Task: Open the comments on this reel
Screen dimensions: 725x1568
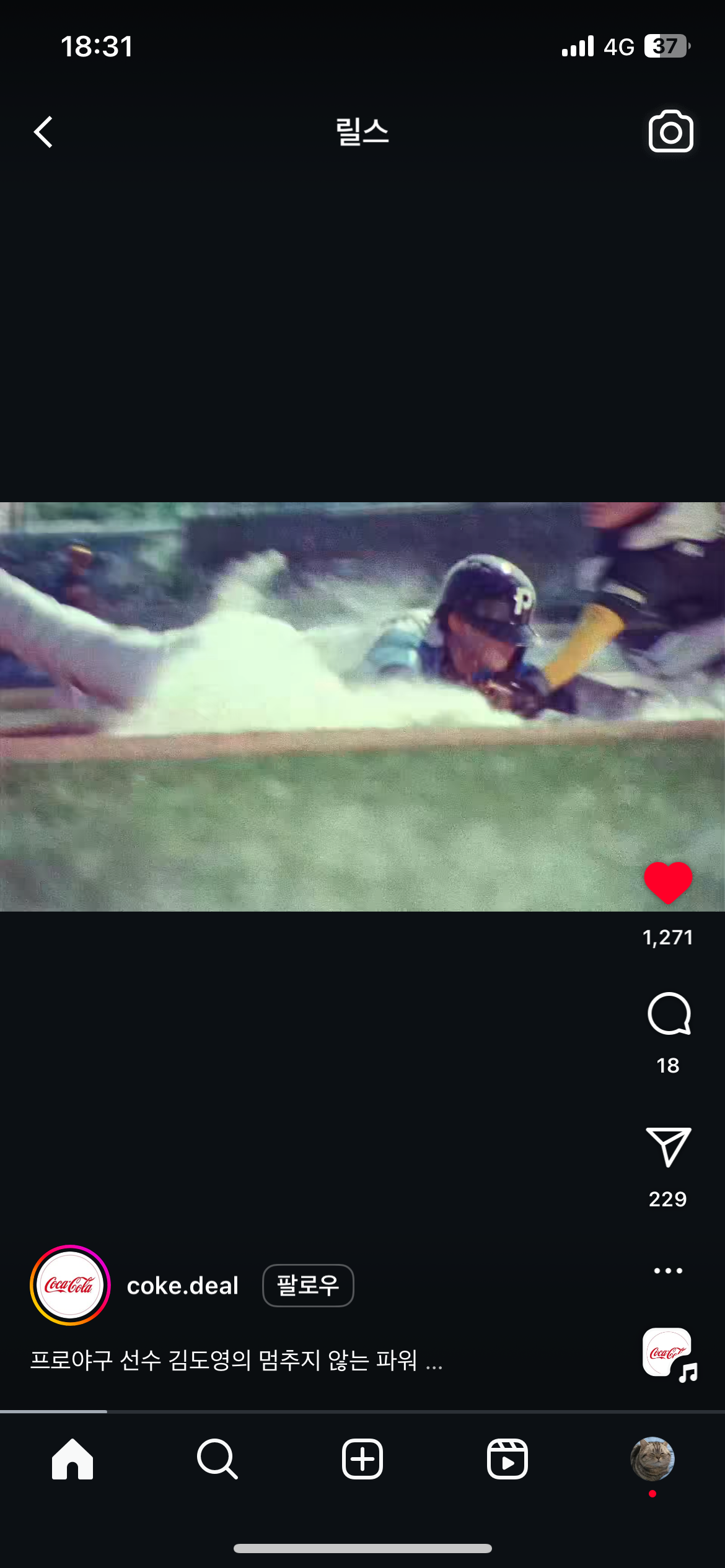Action: [x=668, y=1014]
